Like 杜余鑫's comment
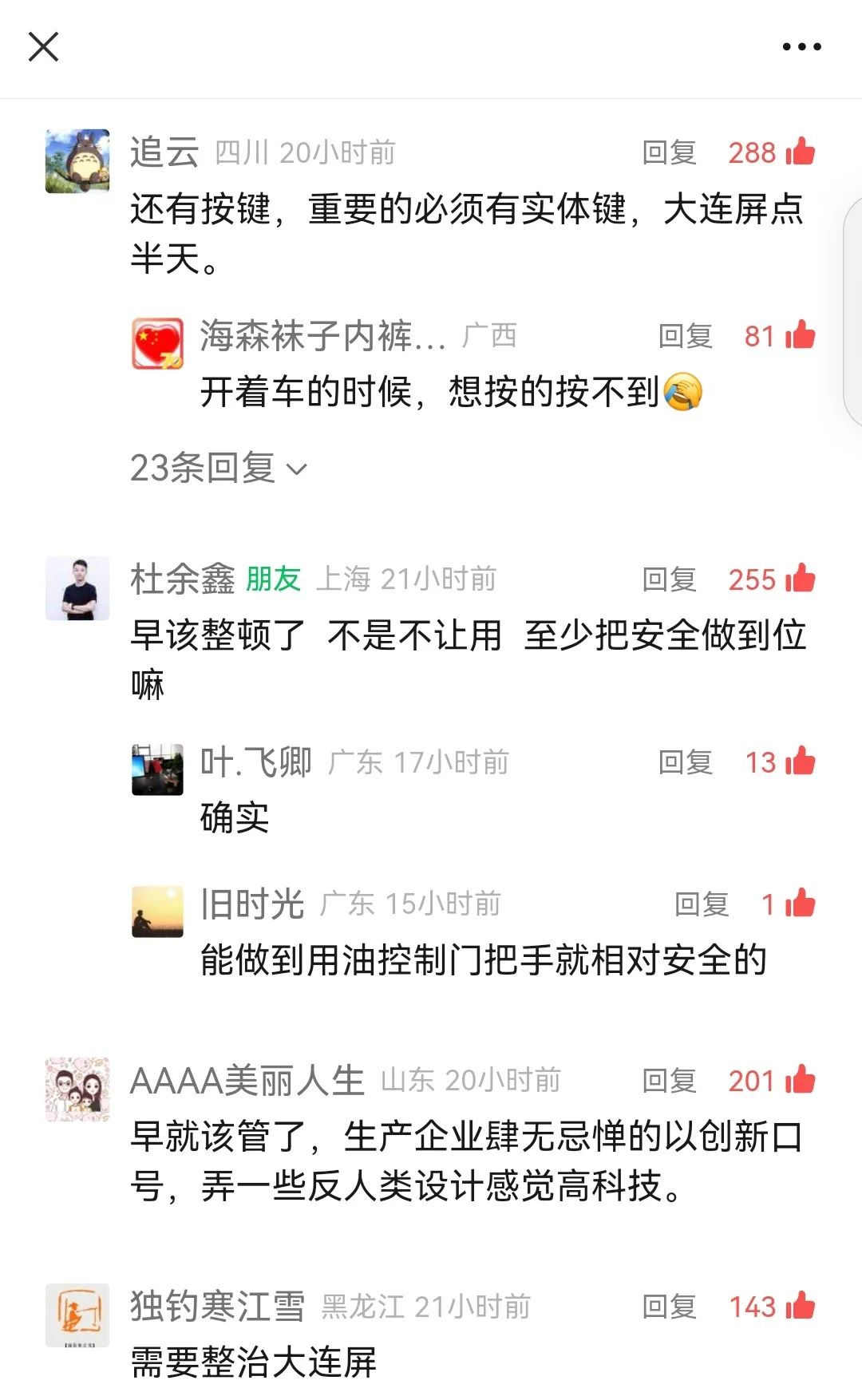The height and width of the screenshot is (1400, 862). coord(800,579)
